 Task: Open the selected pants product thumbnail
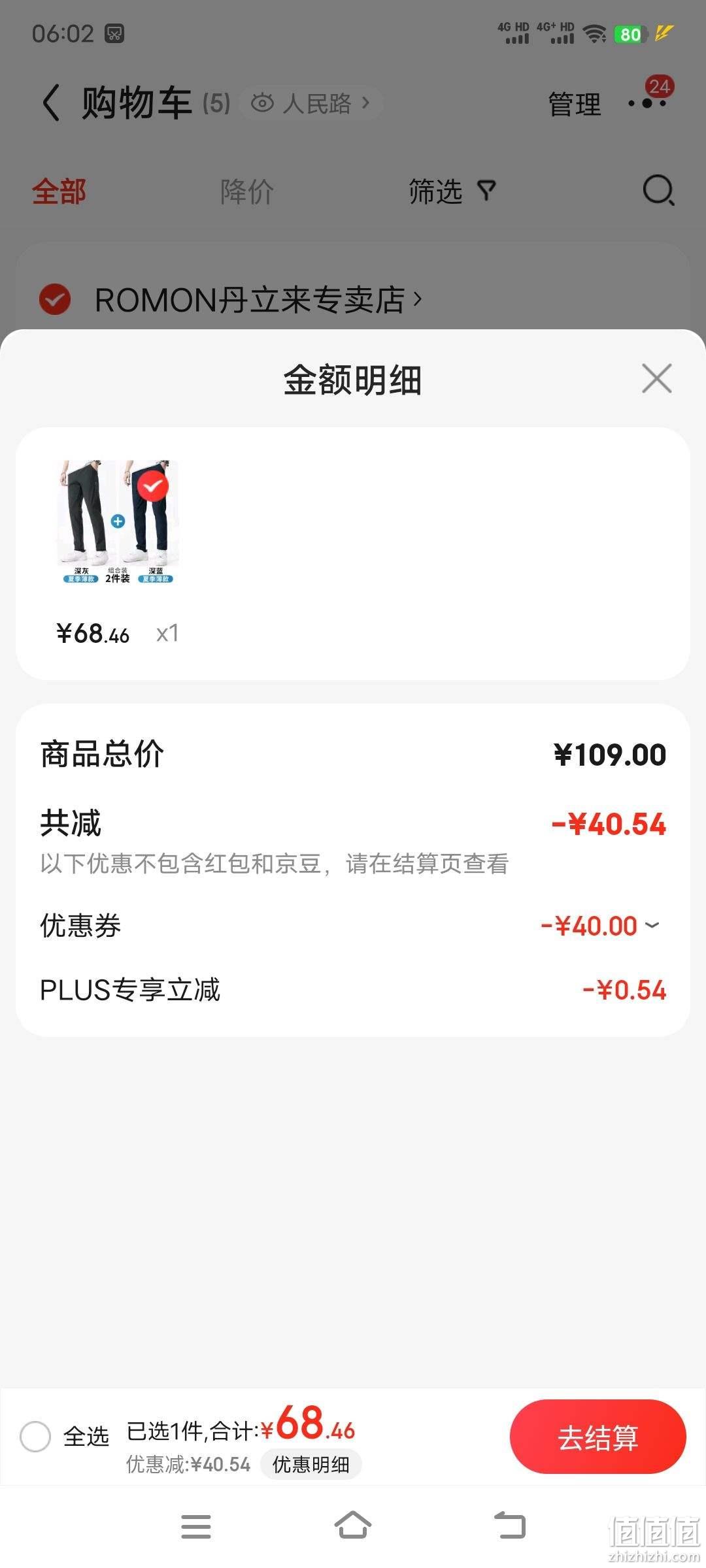(118, 521)
